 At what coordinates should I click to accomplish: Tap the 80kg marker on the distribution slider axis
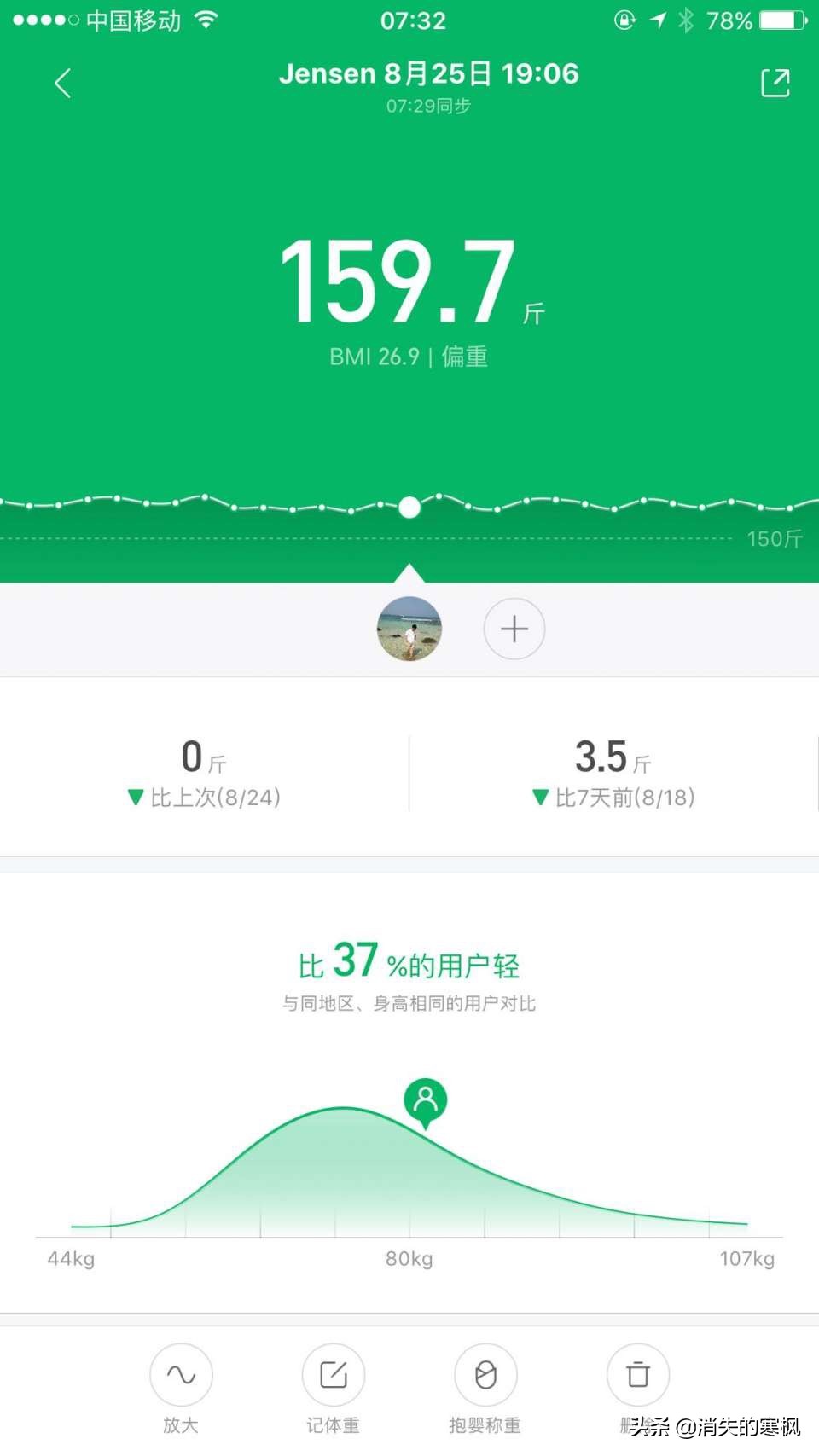(x=409, y=1257)
